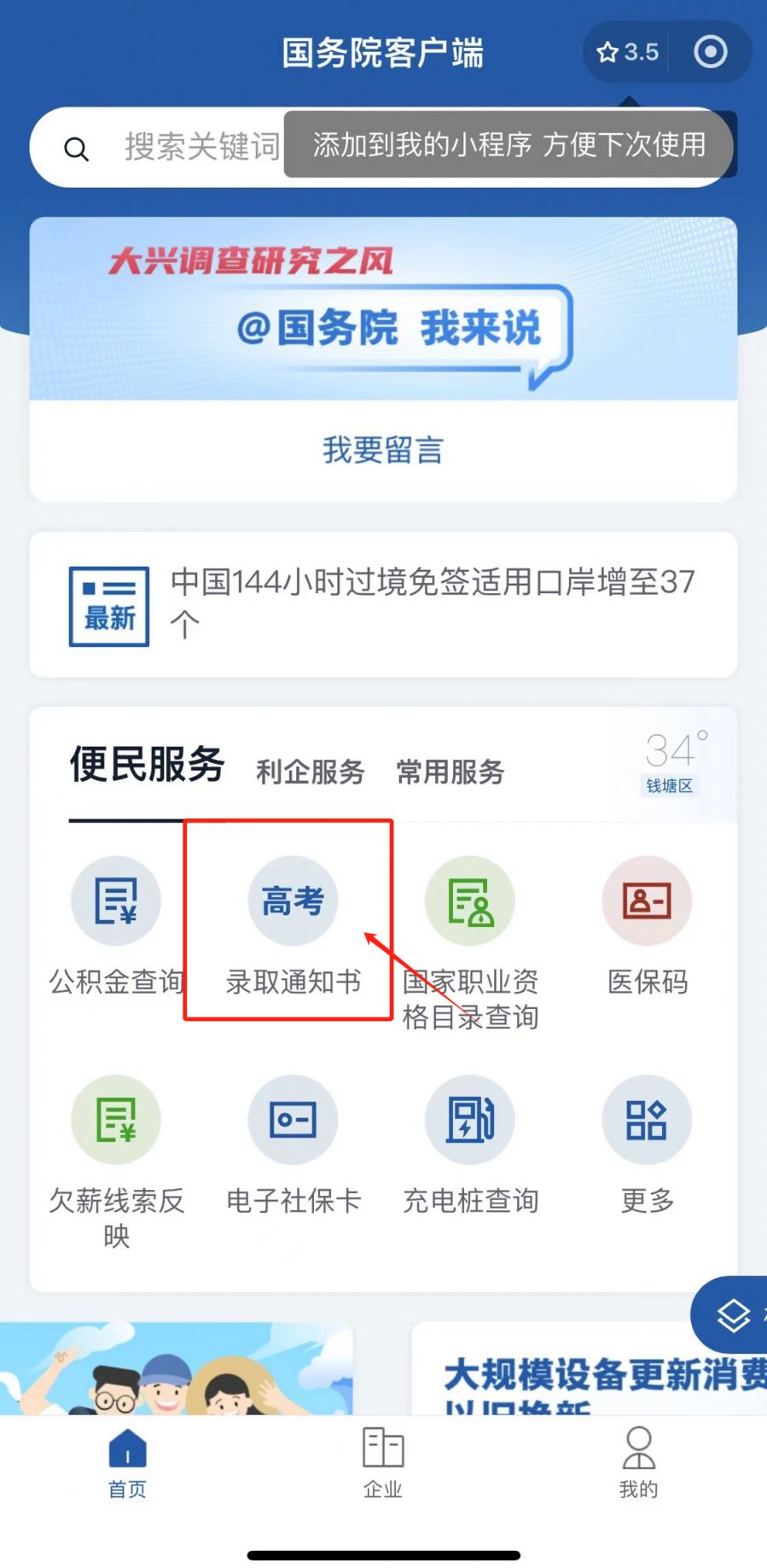
Task: Switch to 企业 bottom tab
Action: coord(383,1462)
